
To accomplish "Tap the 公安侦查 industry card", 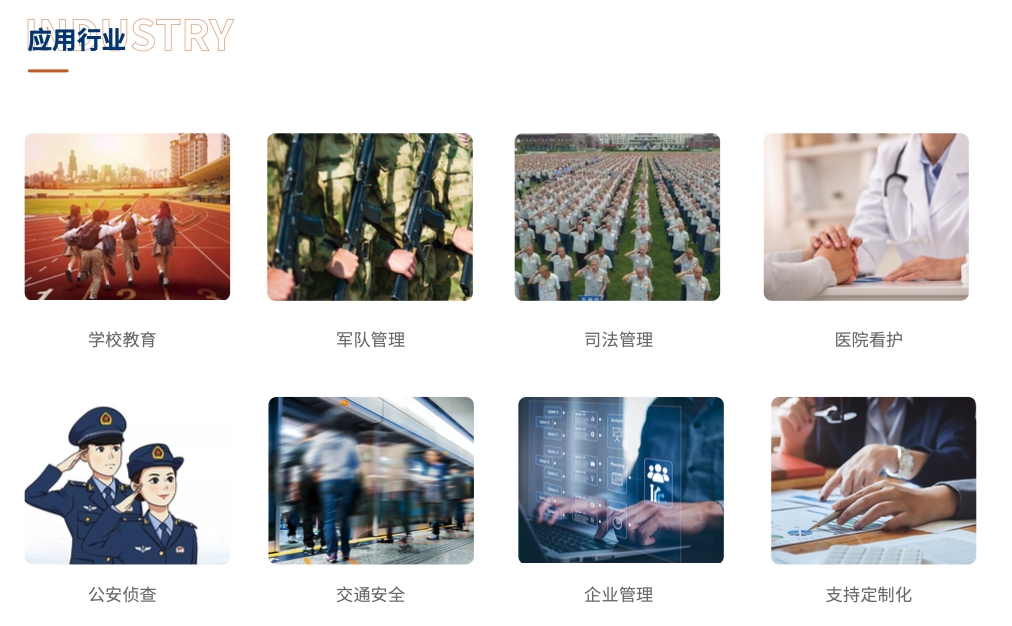I will tap(127, 481).
